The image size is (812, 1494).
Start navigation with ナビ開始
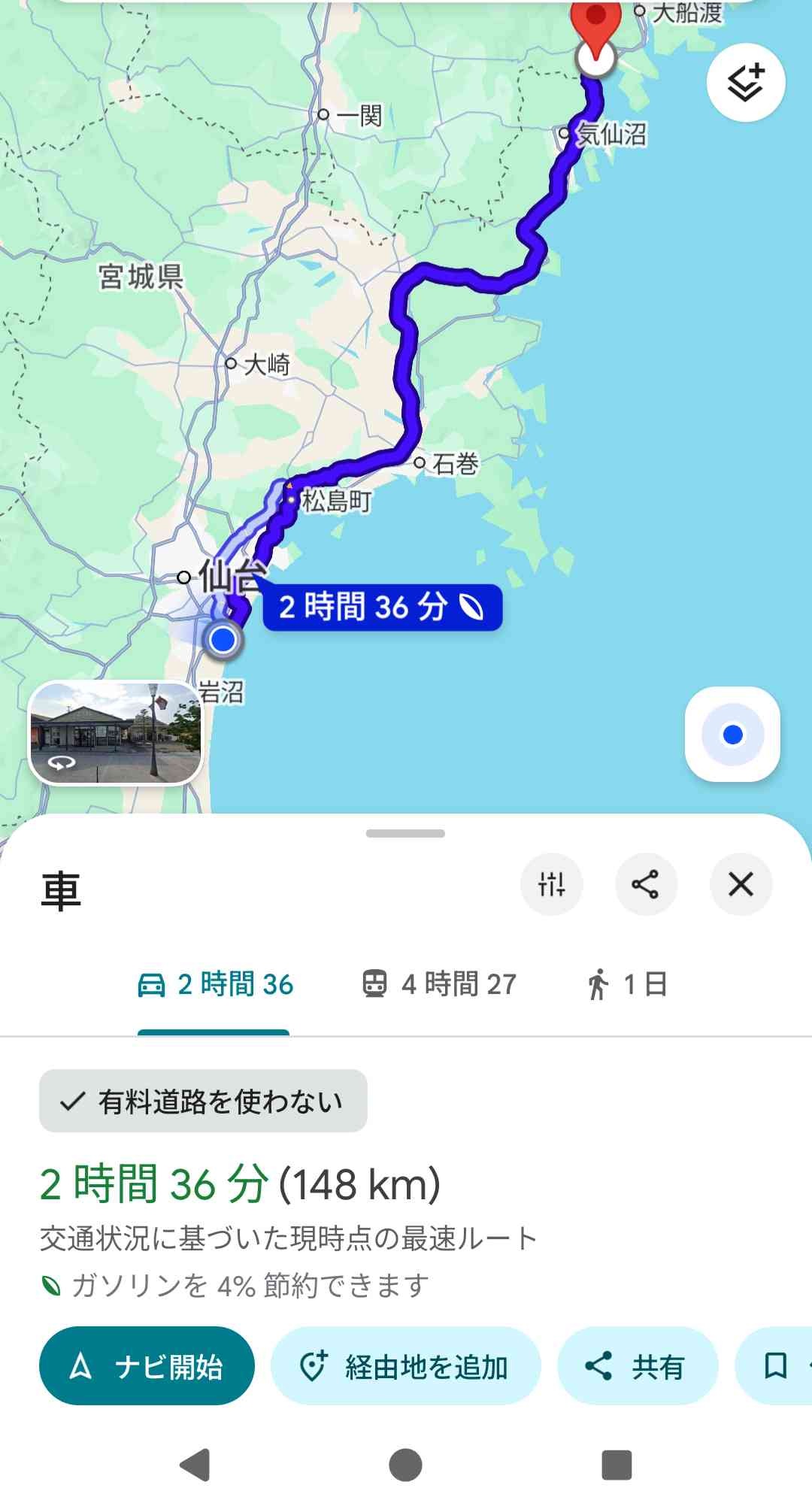(x=147, y=1366)
